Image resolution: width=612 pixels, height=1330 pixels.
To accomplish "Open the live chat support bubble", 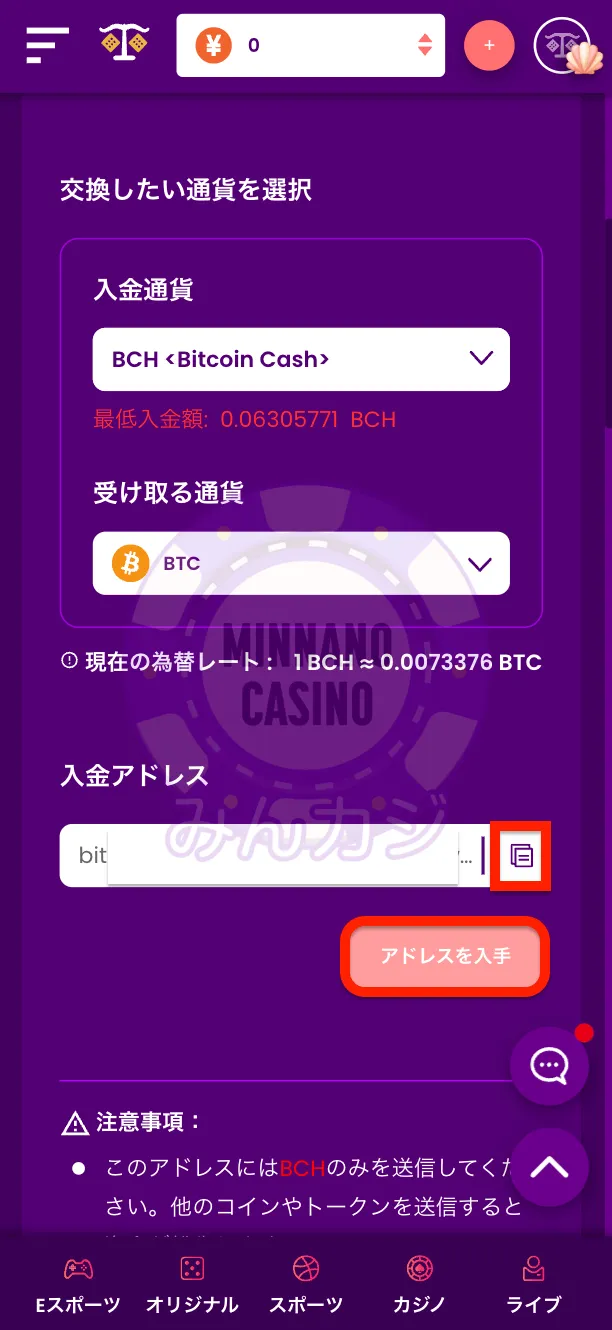I will tap(549, 1066).
